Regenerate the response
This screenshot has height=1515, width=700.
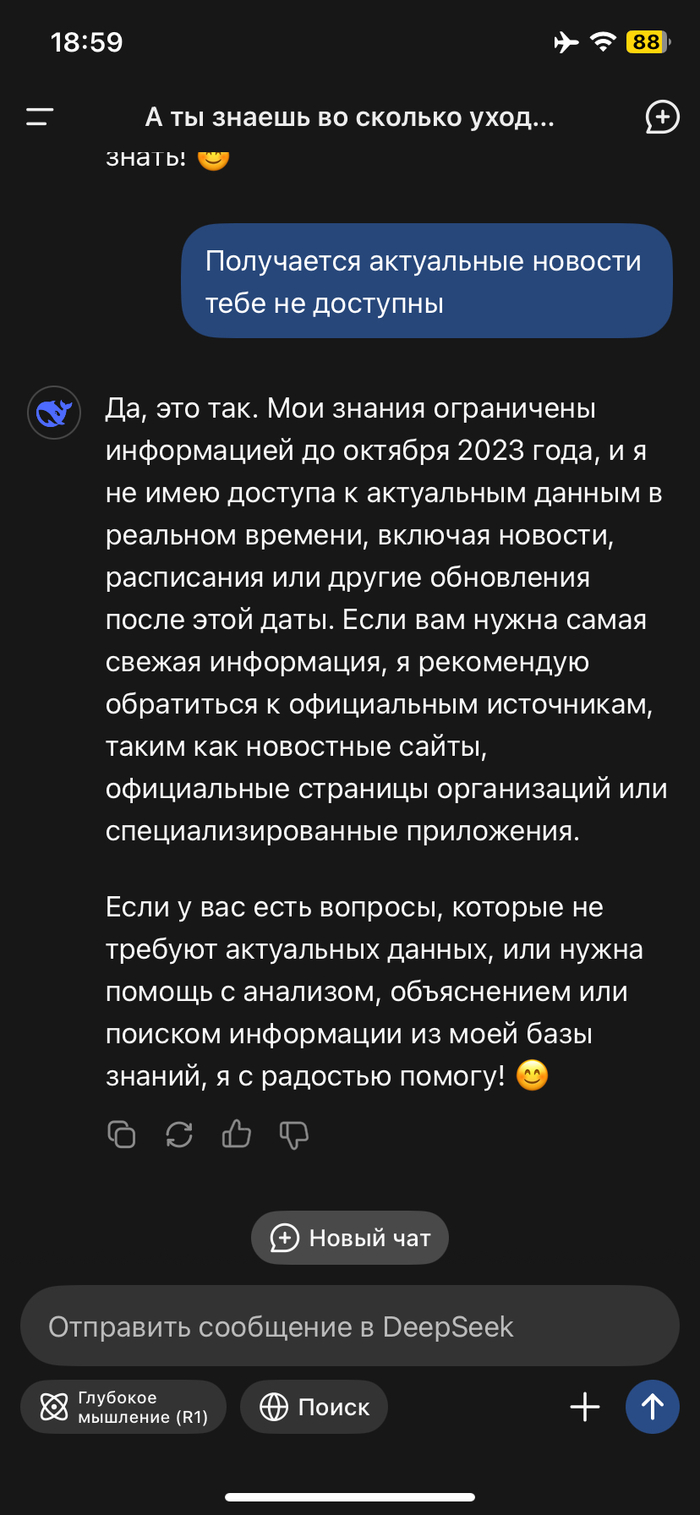point(179,1133)
